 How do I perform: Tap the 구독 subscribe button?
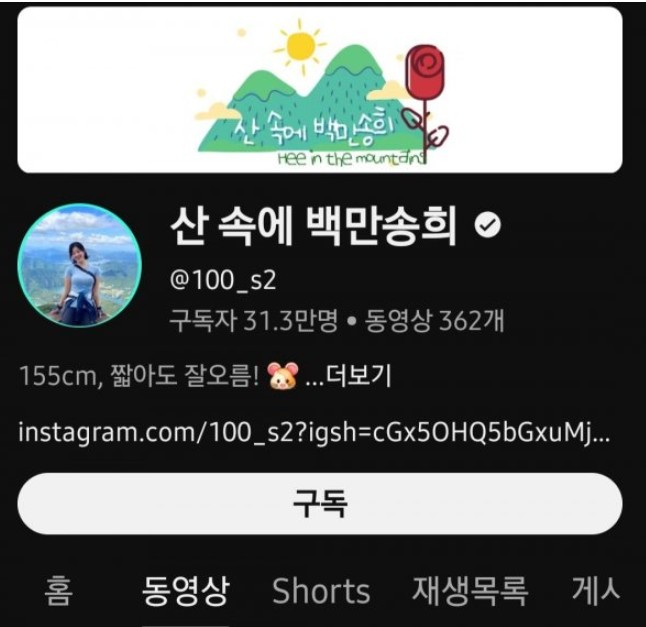[x=320, y=504]
